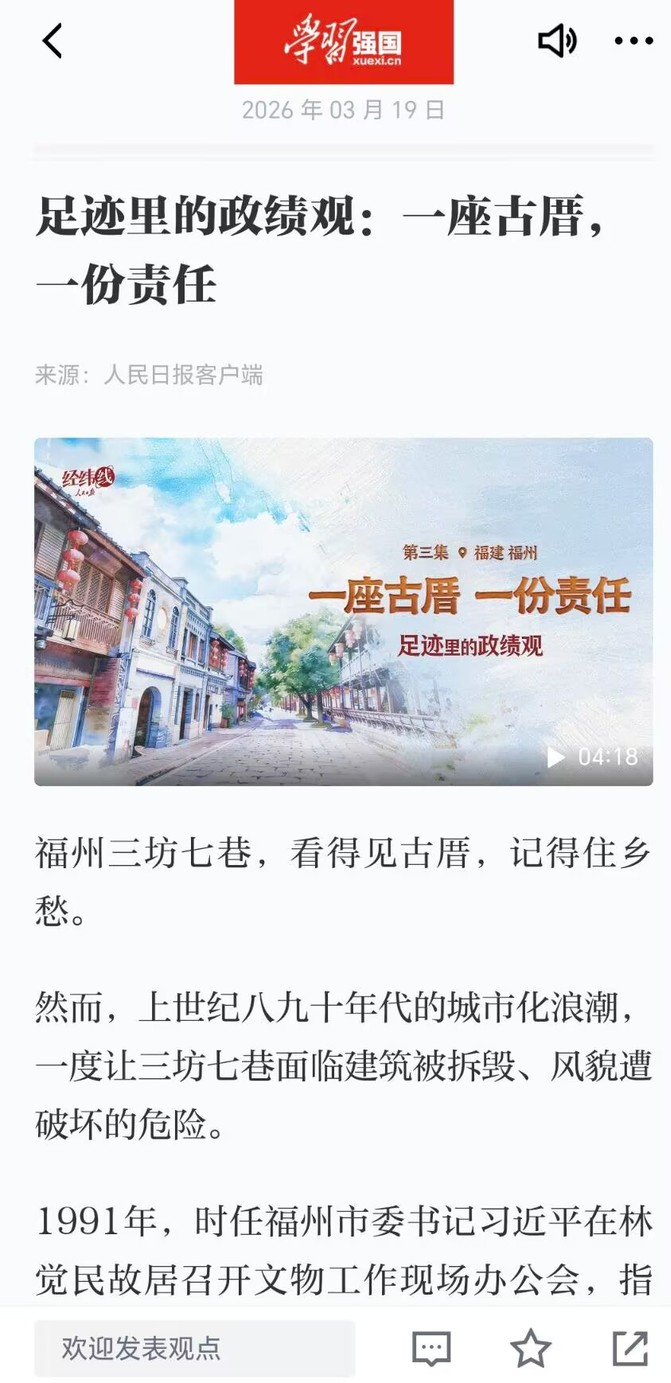Viewport: 671px width, 1383px height.
Task: Tap the 欢迎发表观点 comment field
Action: [x=194, y=1348]
